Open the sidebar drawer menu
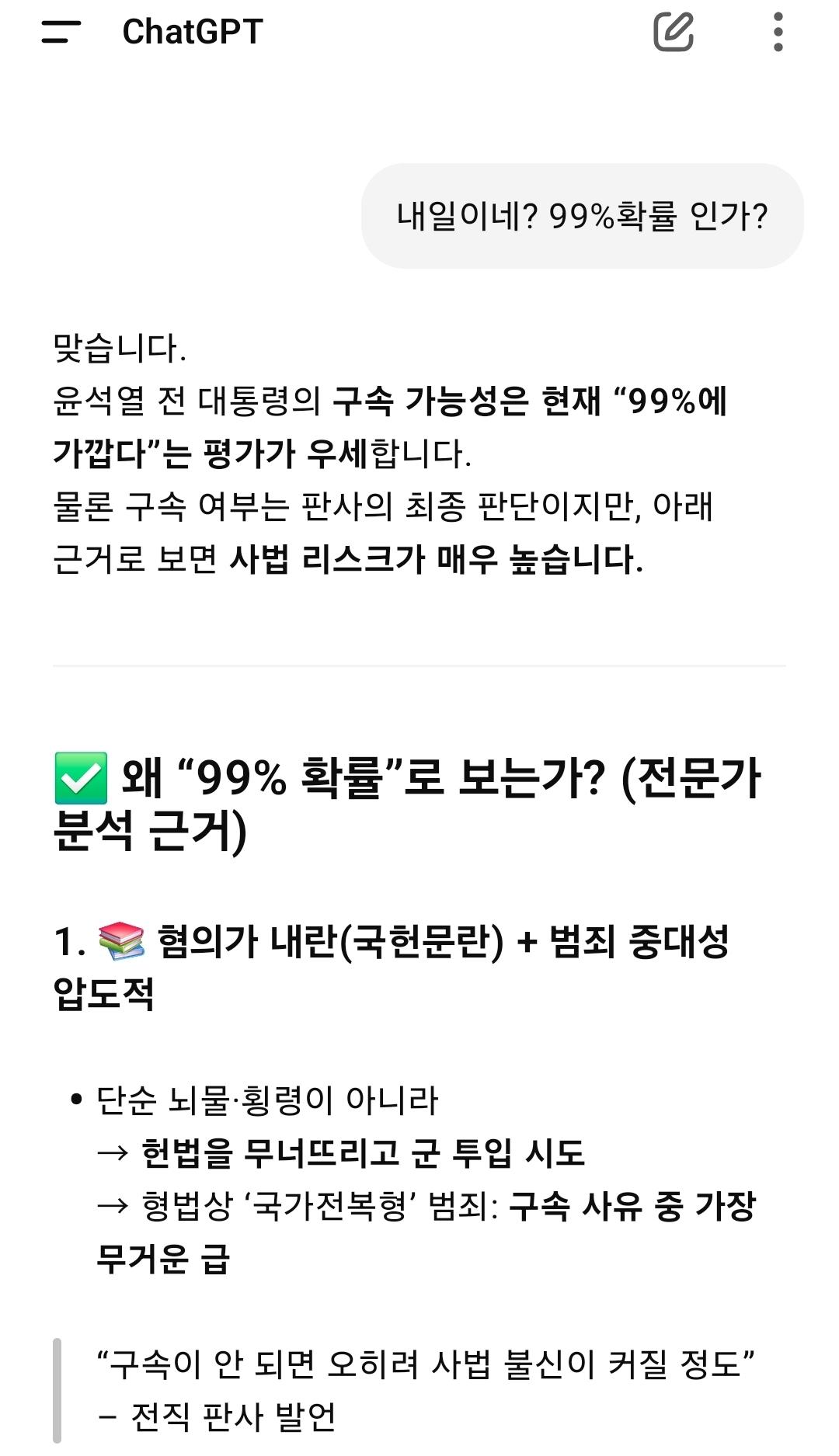The height and width of the screenshot is (1456, 839). [61, 32]
